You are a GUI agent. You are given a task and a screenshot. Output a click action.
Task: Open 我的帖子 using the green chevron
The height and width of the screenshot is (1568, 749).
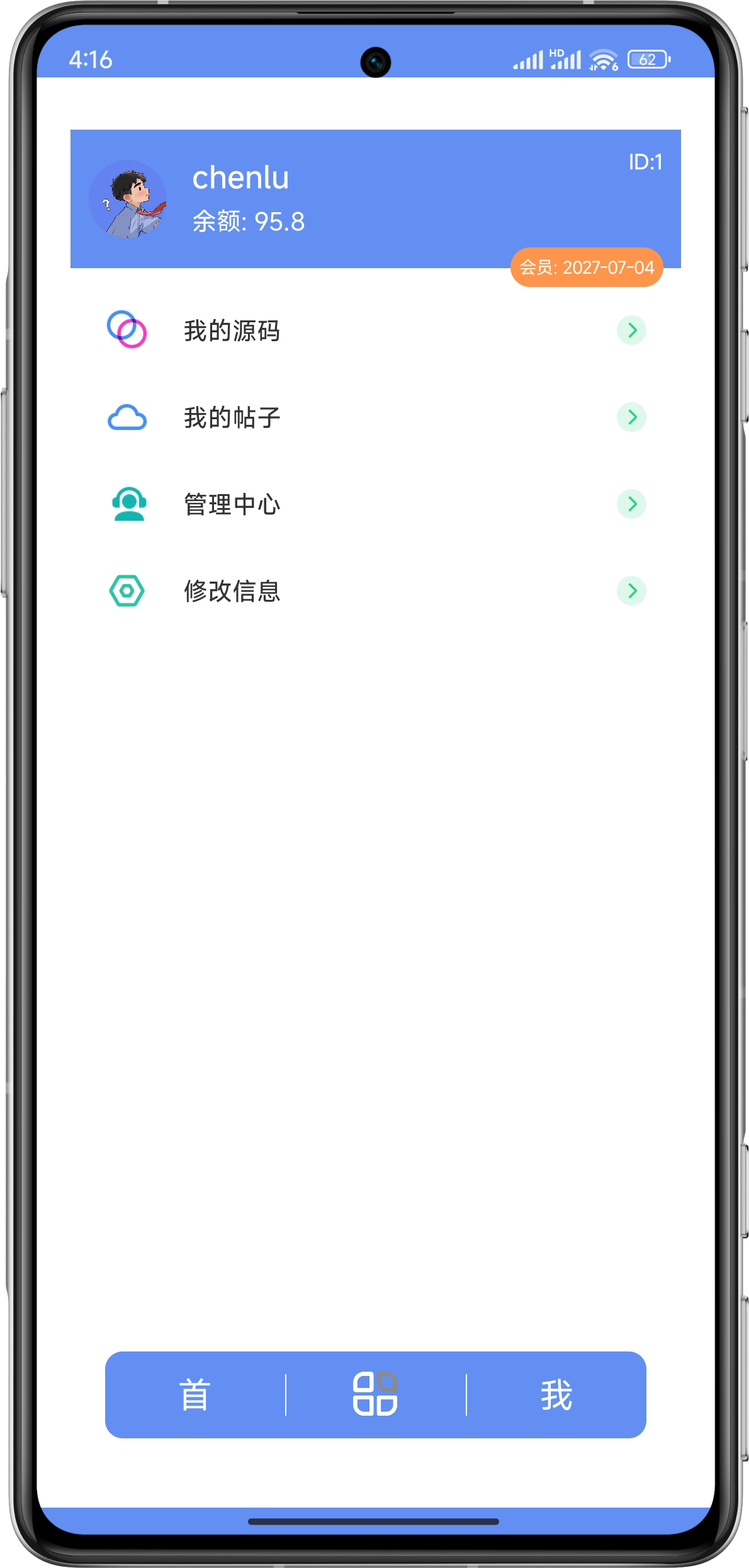(632, 417)
